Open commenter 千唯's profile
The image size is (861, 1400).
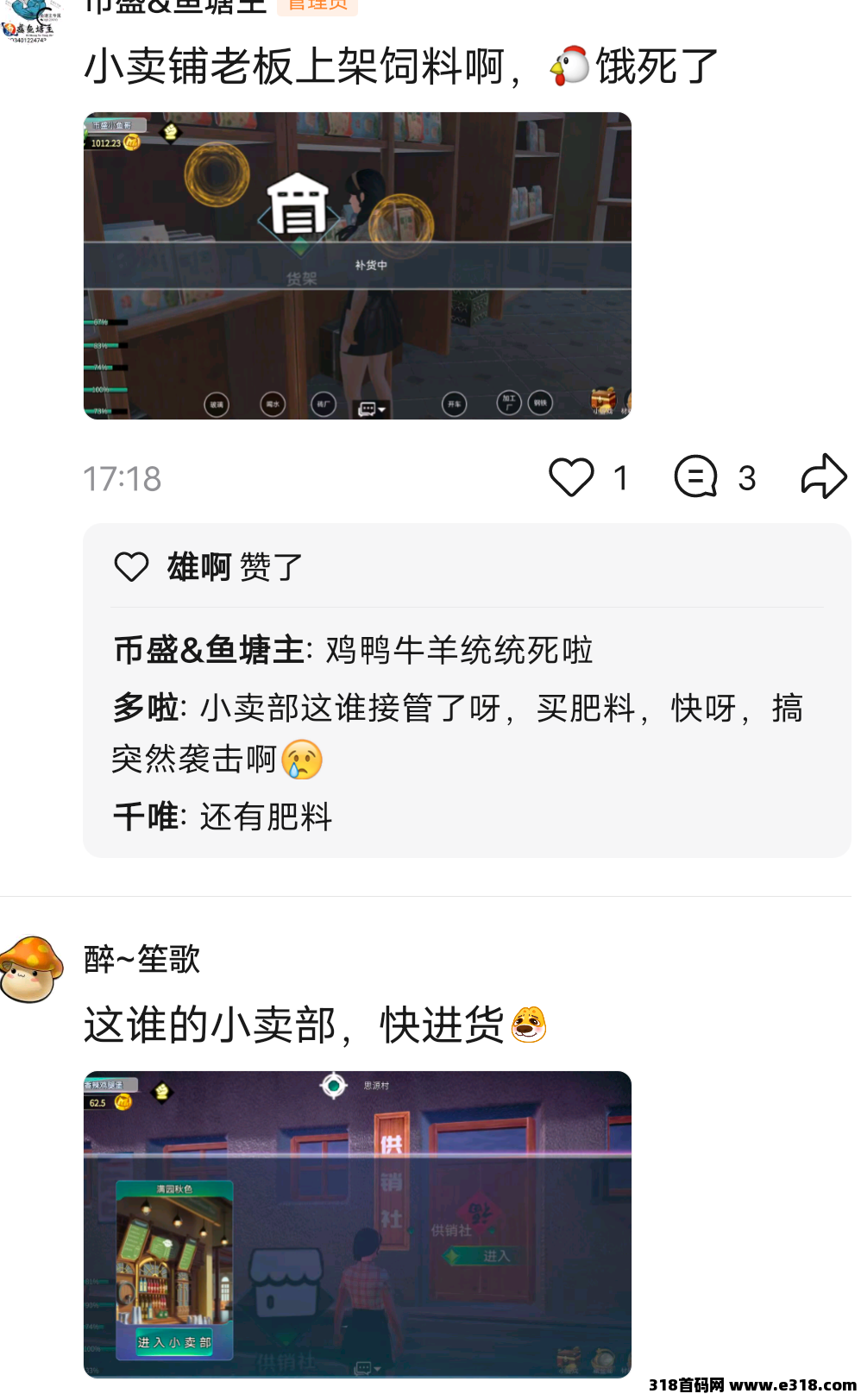click(145, 817)
